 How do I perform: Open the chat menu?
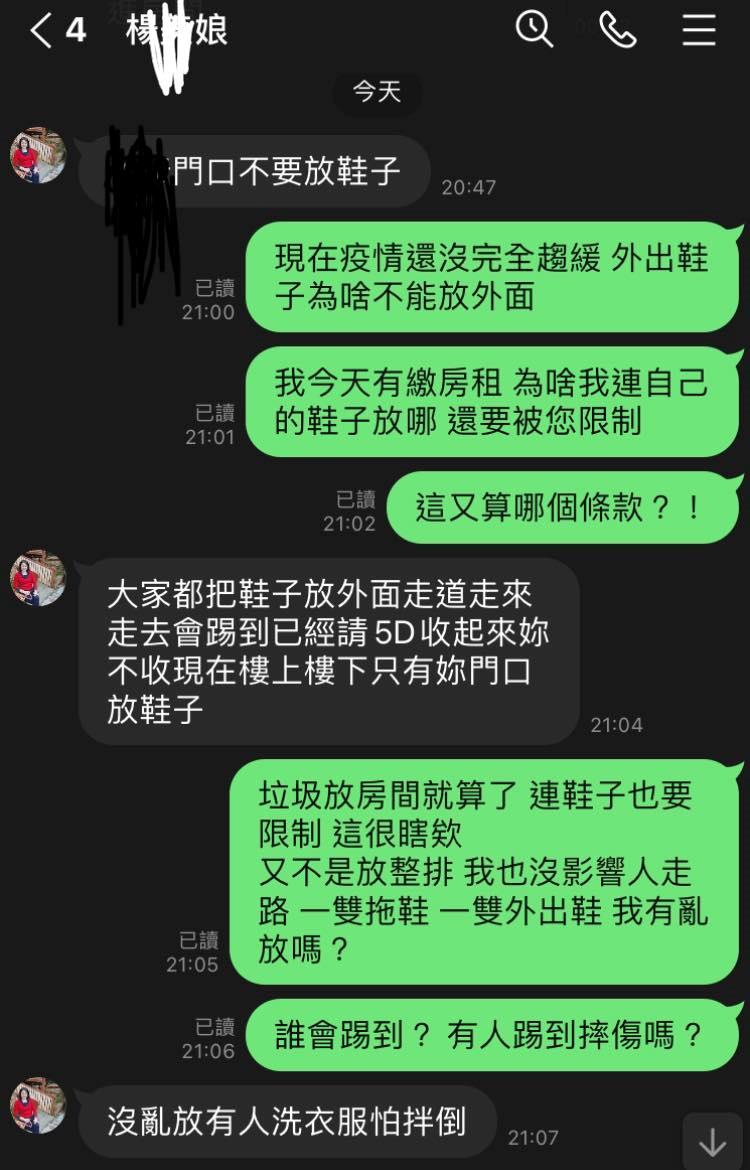pos(699,30)
